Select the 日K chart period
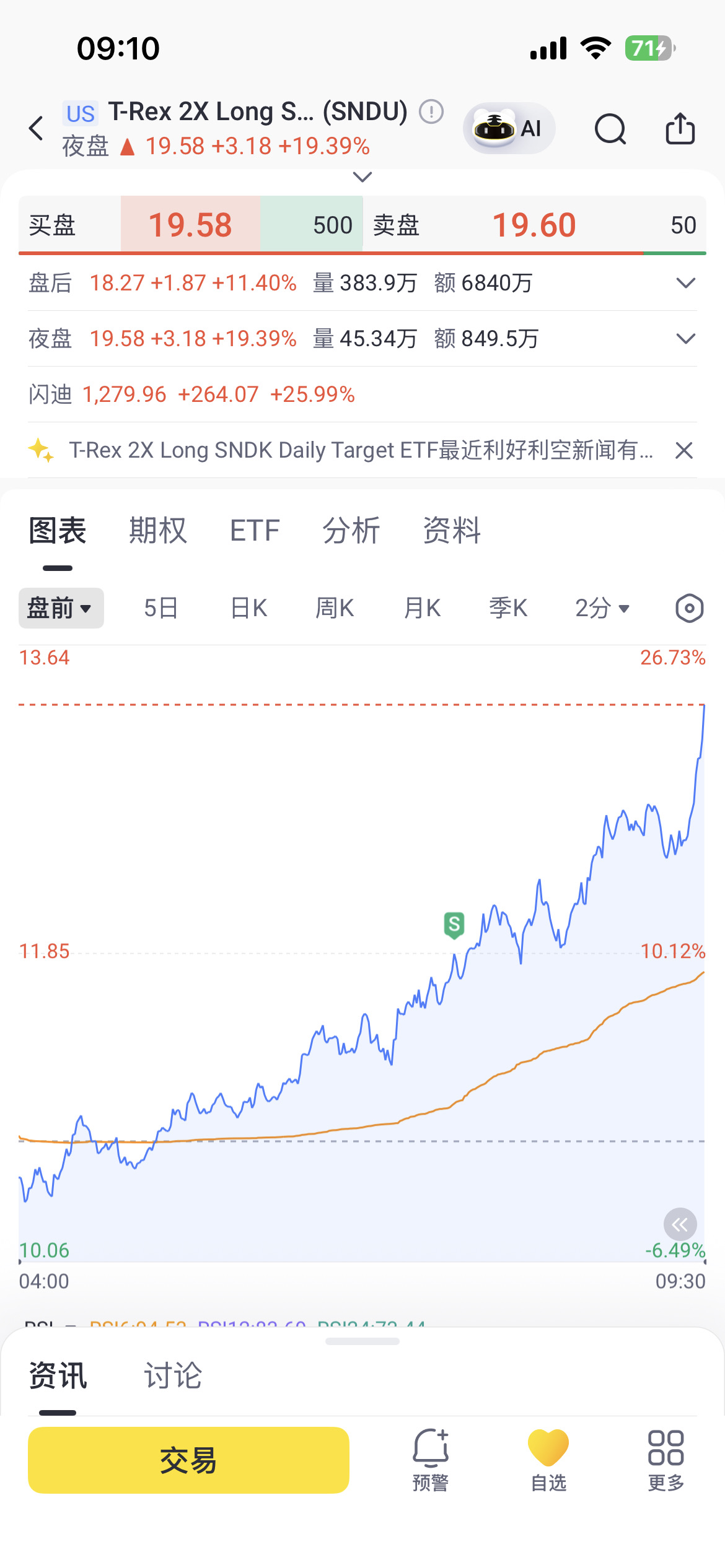Viewport: 725px width, 1568px height. 248,608
